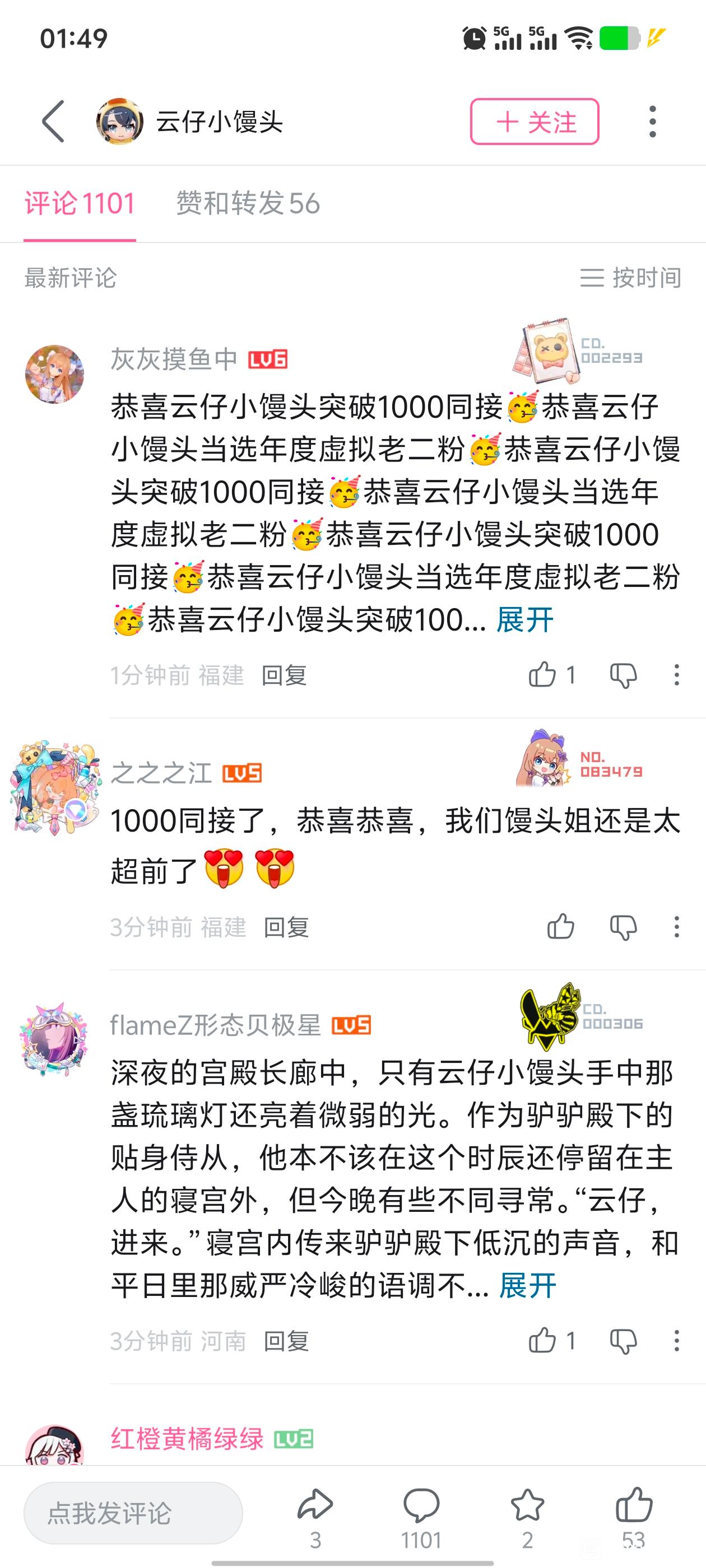This screenshot has height=1568, width=706.
Task: Like flameZ形态贝极星's comment
Action: click(x=542, y=1341)
